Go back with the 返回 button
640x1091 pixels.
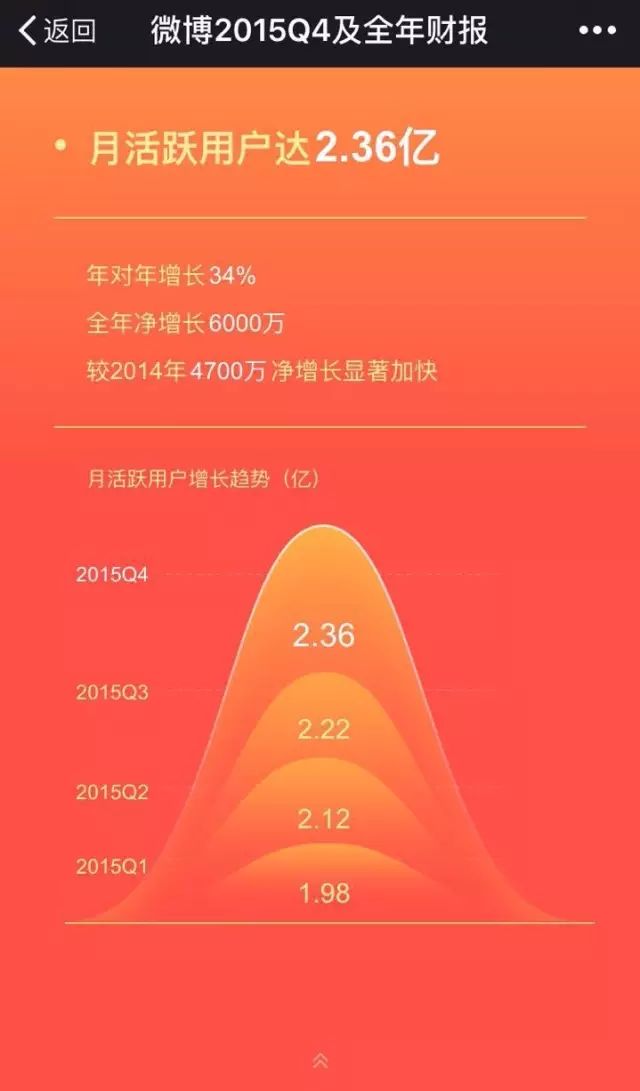point(57,32)
